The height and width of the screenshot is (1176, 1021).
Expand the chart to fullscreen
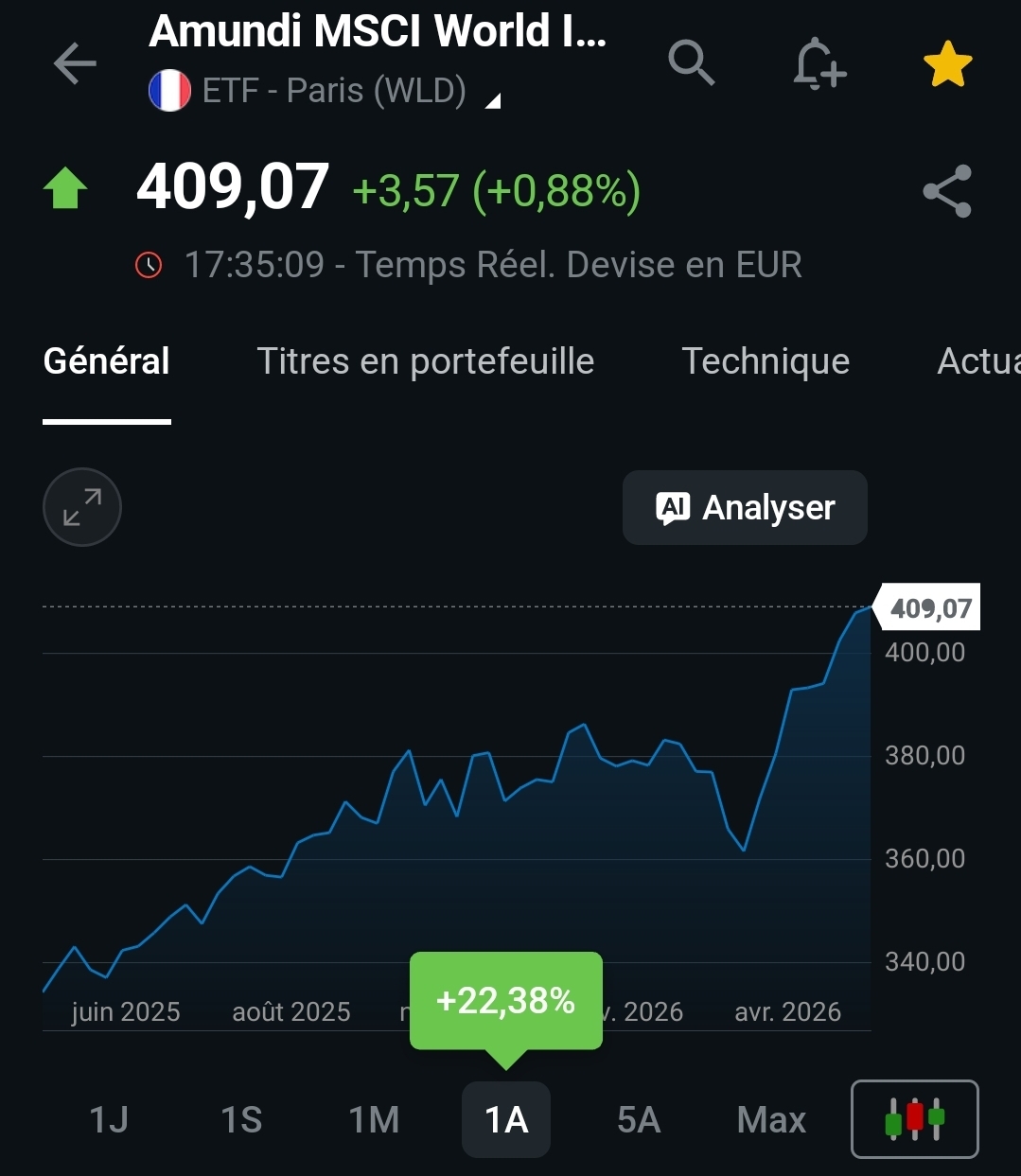click(82, 507)
